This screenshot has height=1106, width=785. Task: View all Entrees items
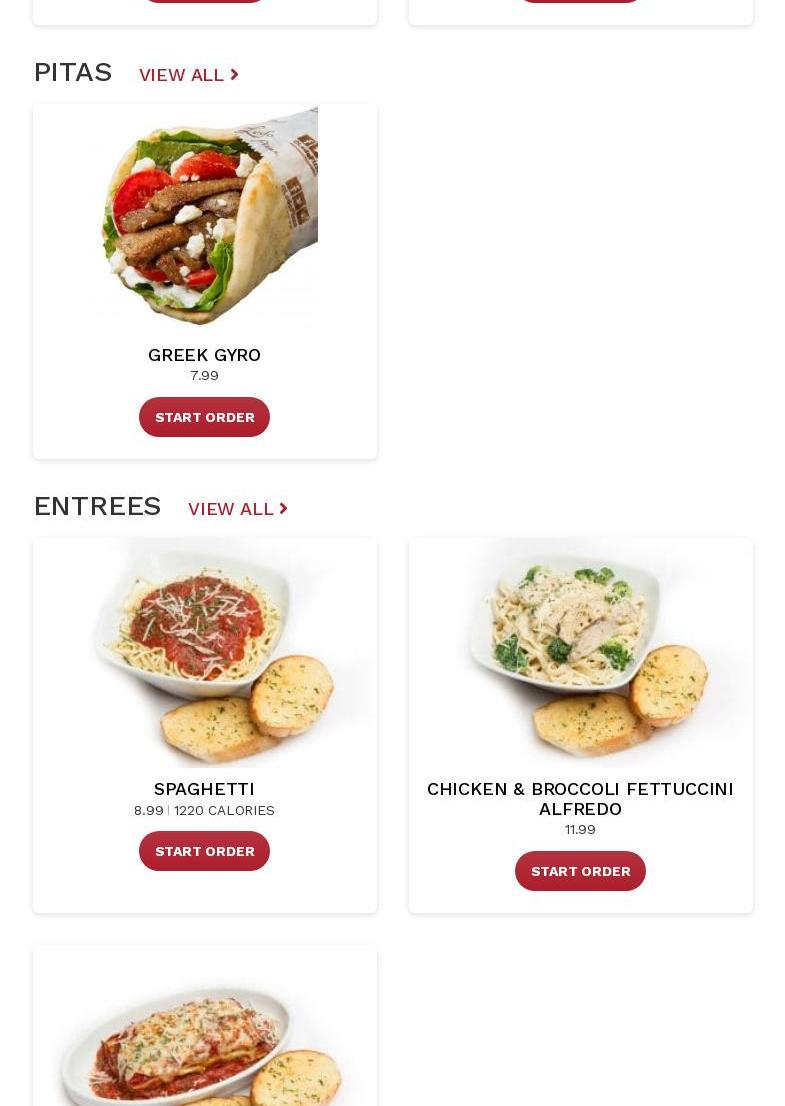(237, 509)
